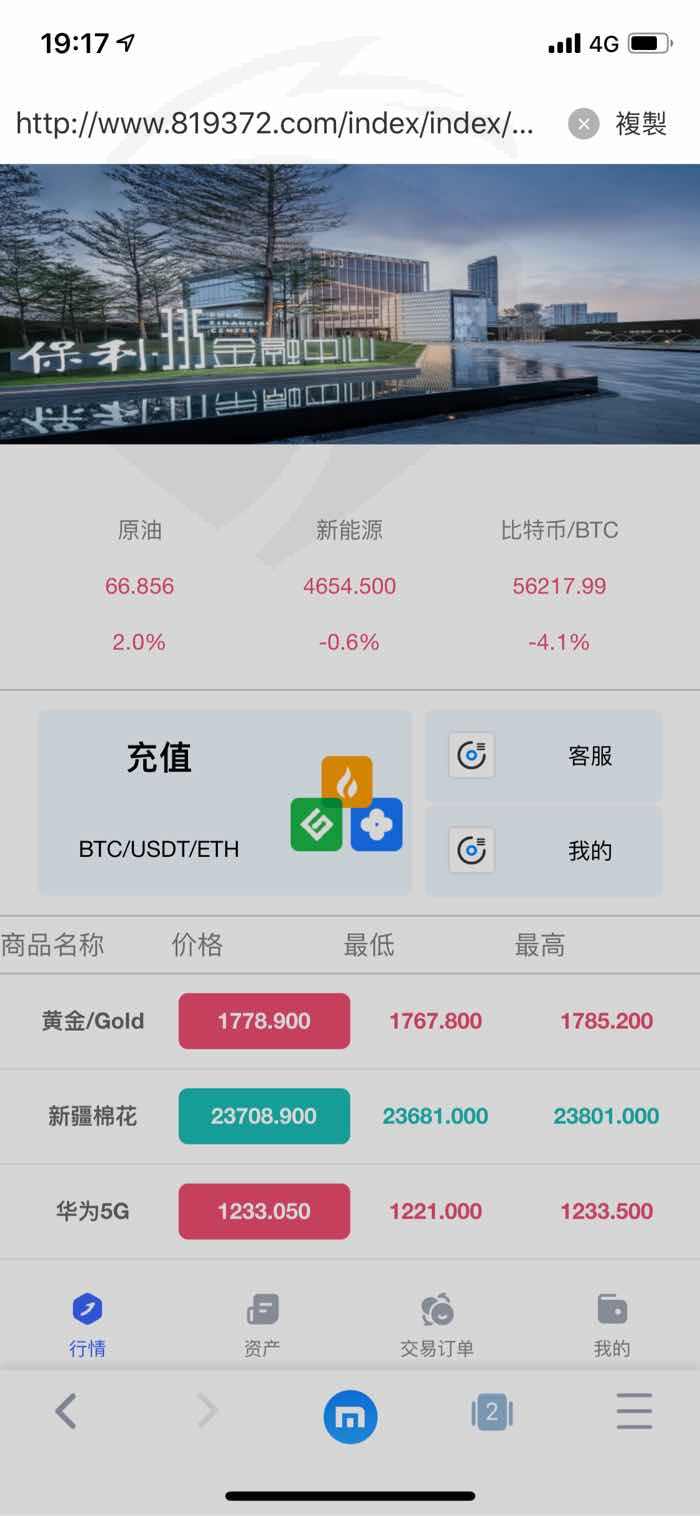Open the browser hamburger menu
This screenshot has width=700, height=1516.
click(x=634, y=1411)
